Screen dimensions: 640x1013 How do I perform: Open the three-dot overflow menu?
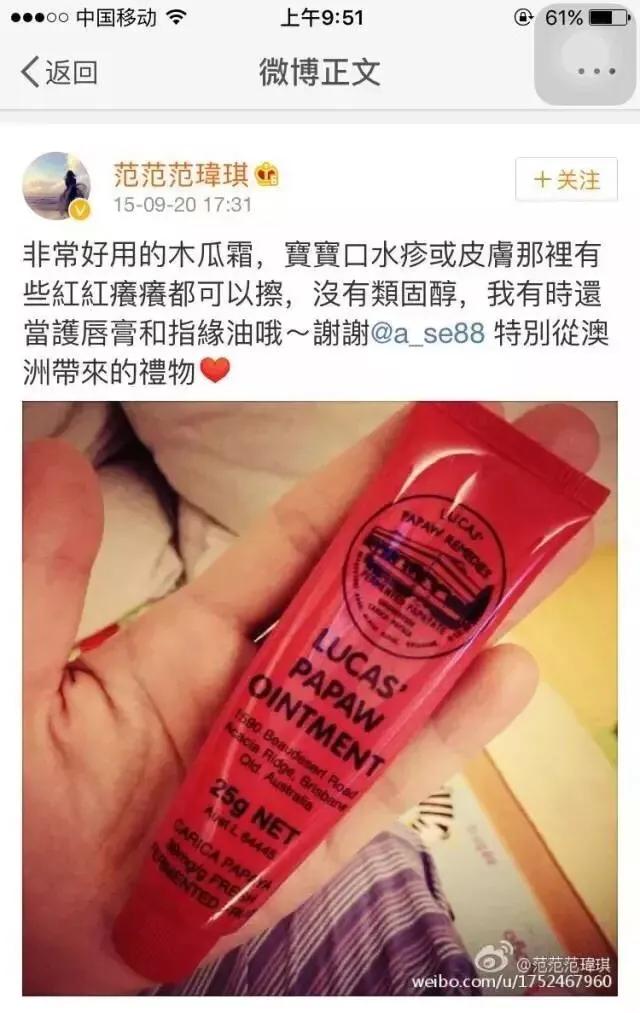pyautogui.click(x=597, y=72)
